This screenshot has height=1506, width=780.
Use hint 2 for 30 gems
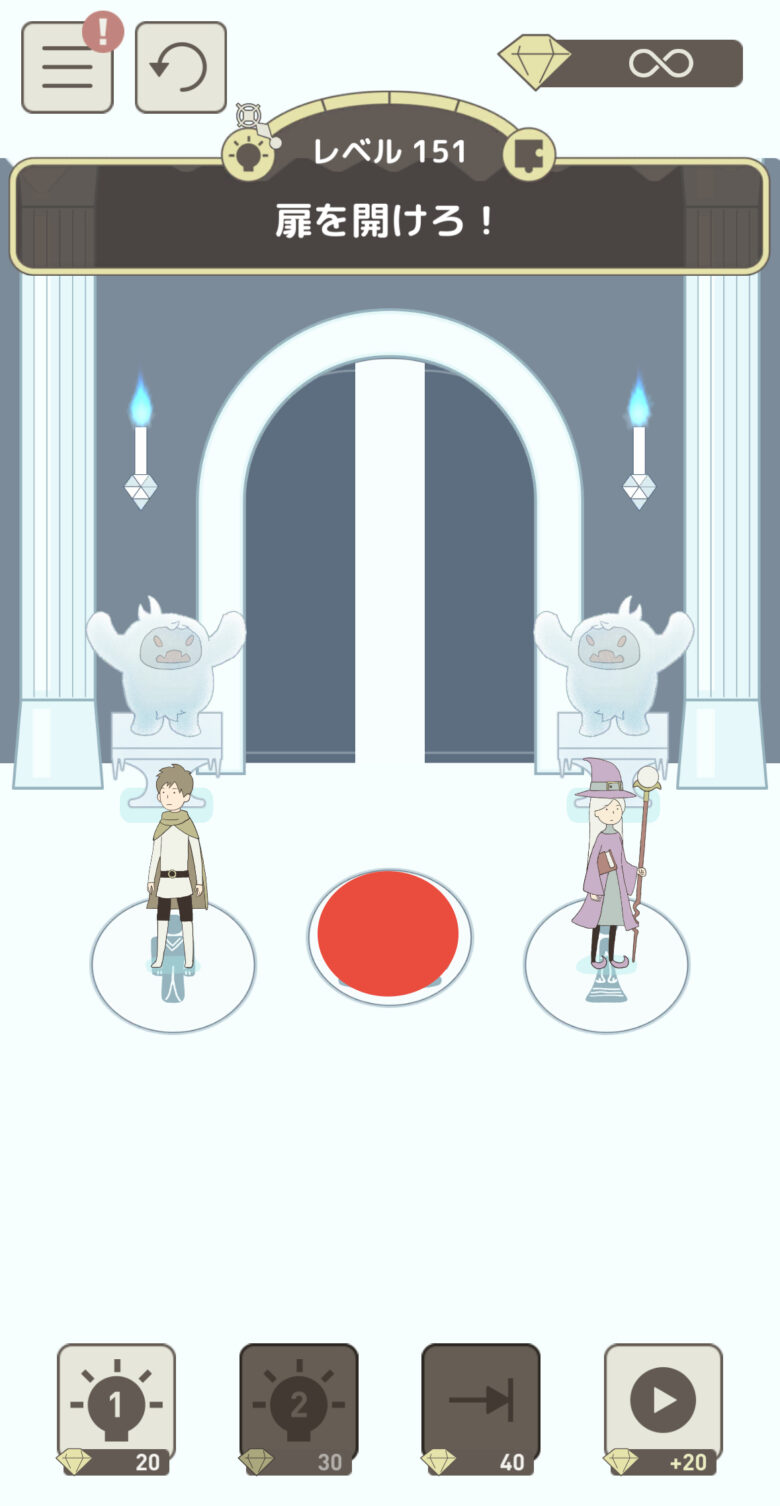pyautogui.click(x=298, y=1406)
